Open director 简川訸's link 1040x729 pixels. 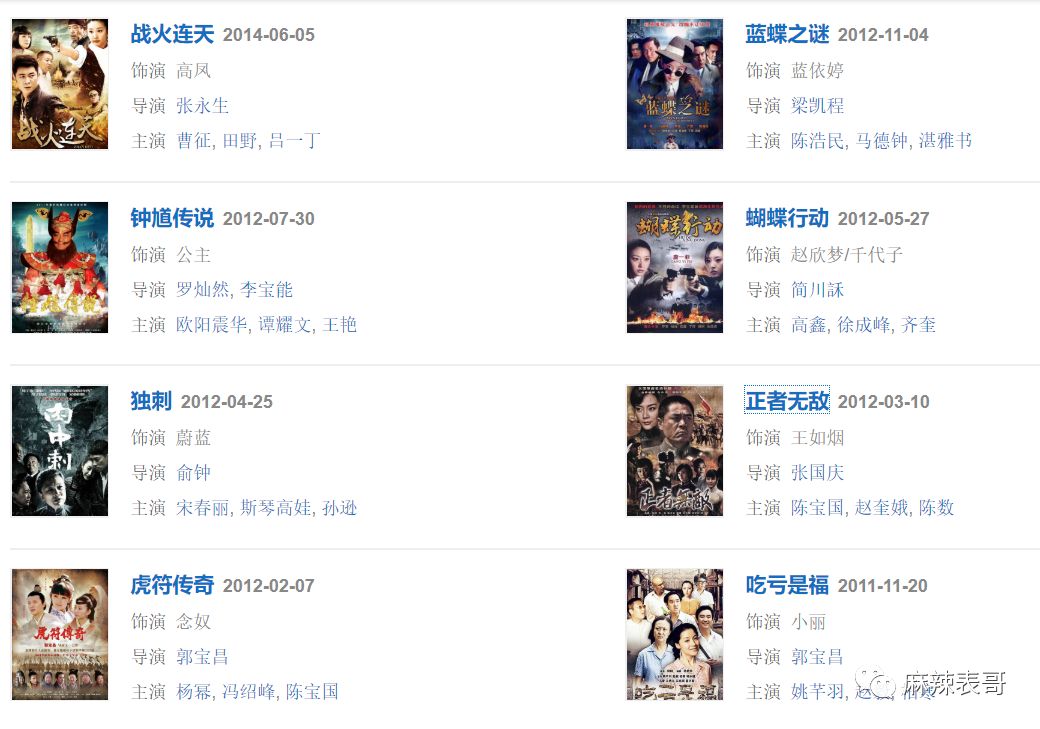point(818,290)
